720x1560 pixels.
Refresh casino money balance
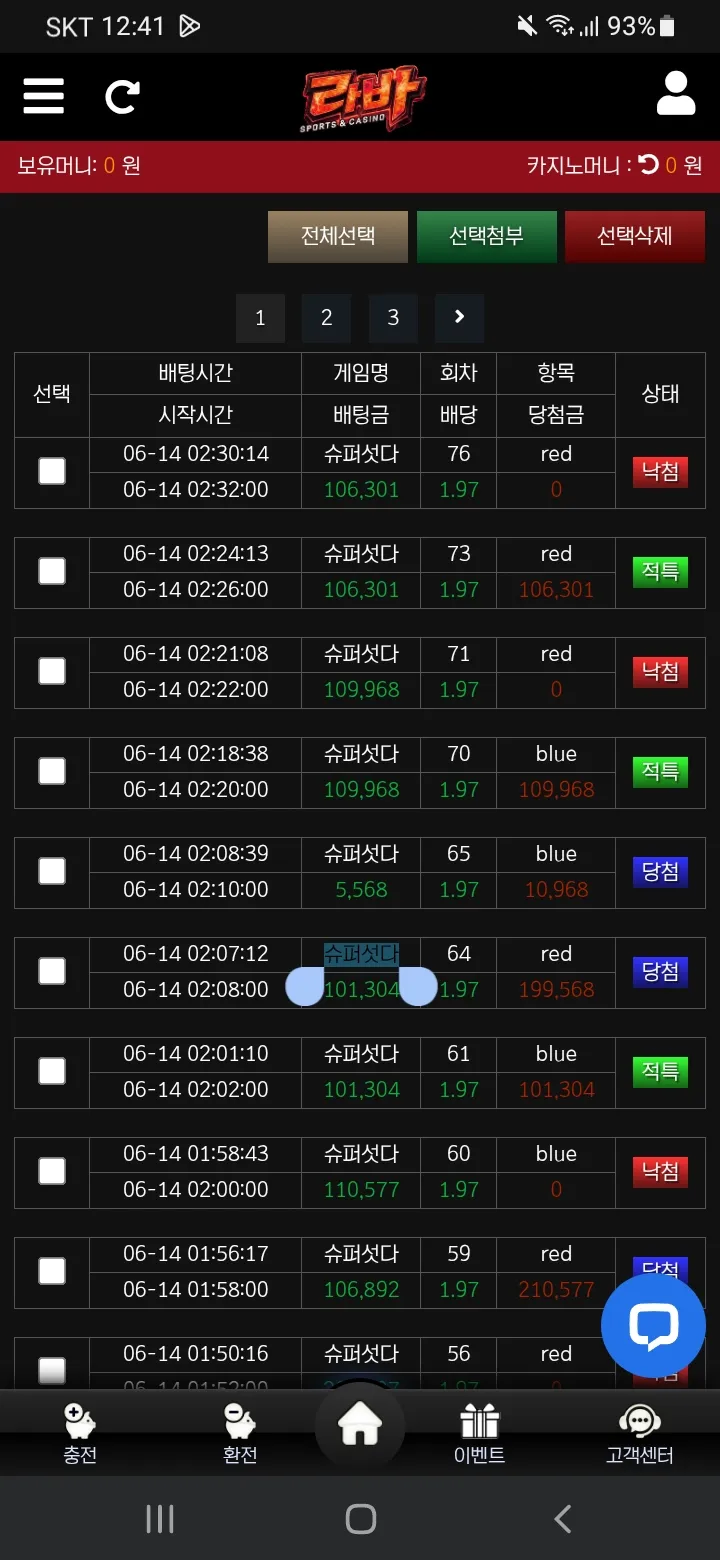[649, 164]
